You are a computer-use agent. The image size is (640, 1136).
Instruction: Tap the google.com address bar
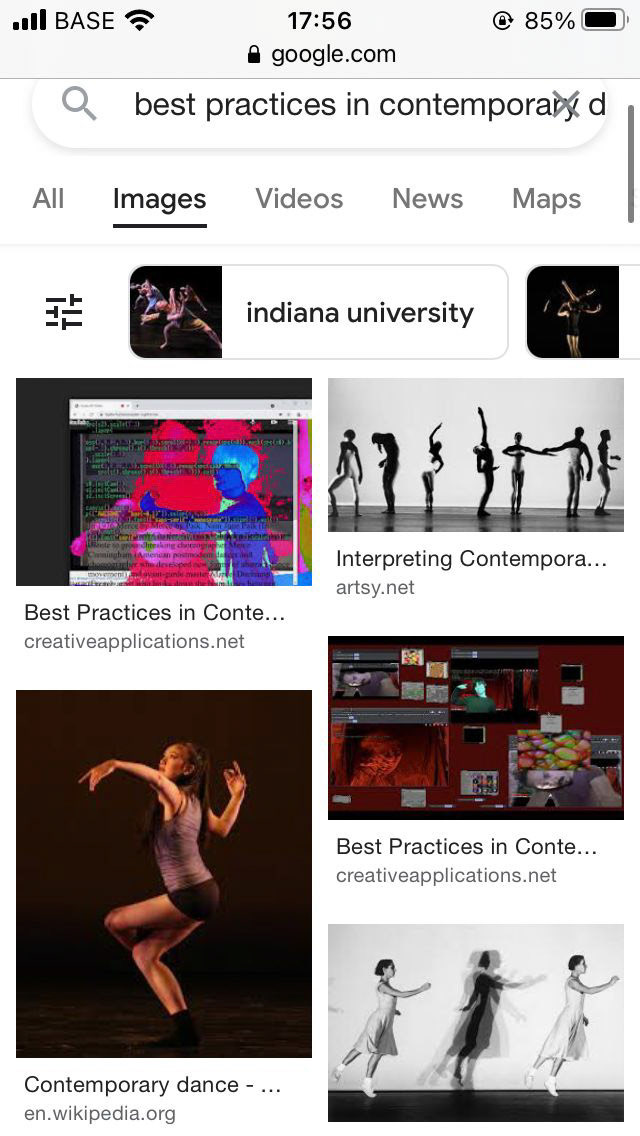(x=322, y=54)
